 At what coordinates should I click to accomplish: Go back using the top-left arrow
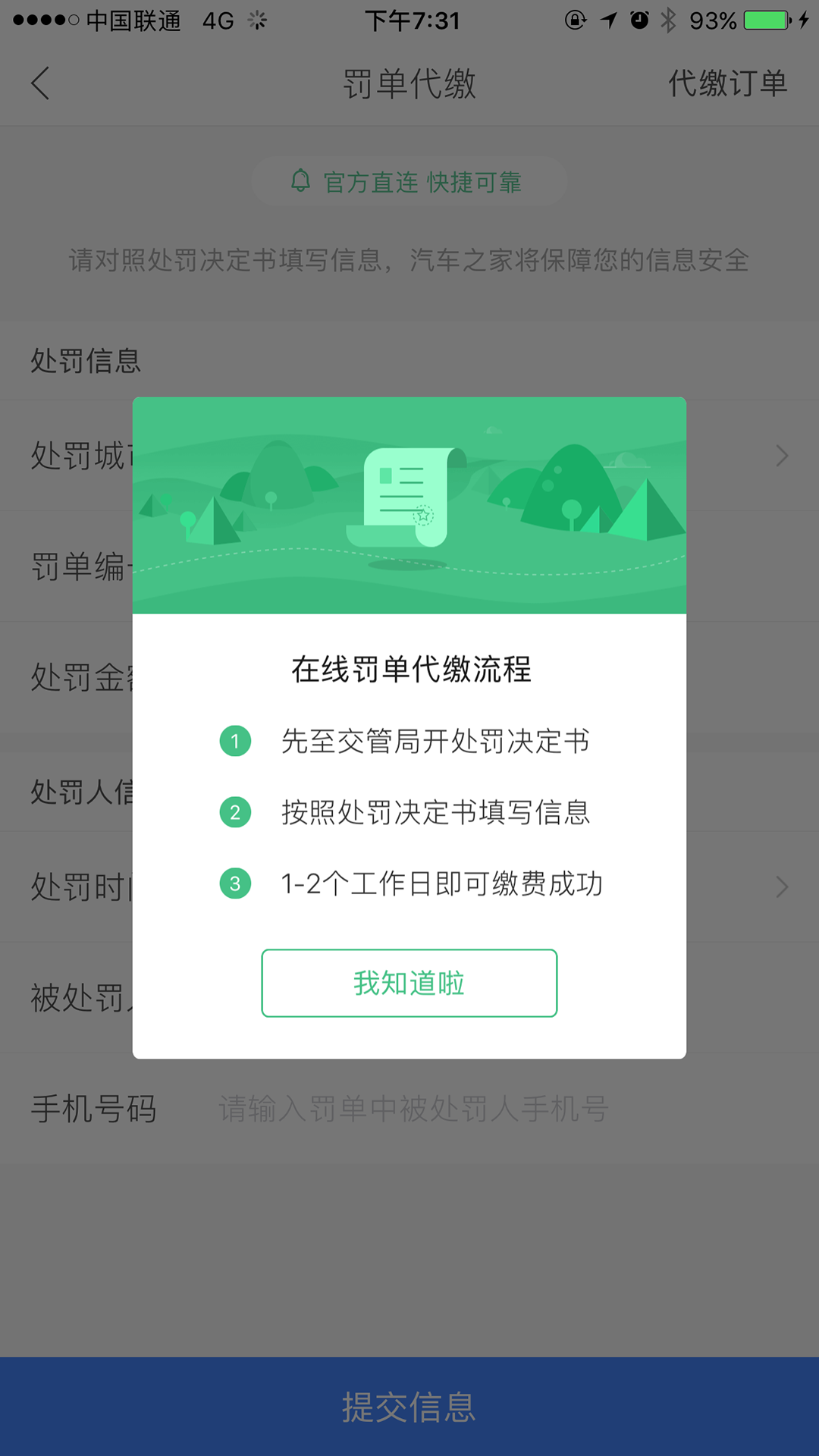(41, 83)
